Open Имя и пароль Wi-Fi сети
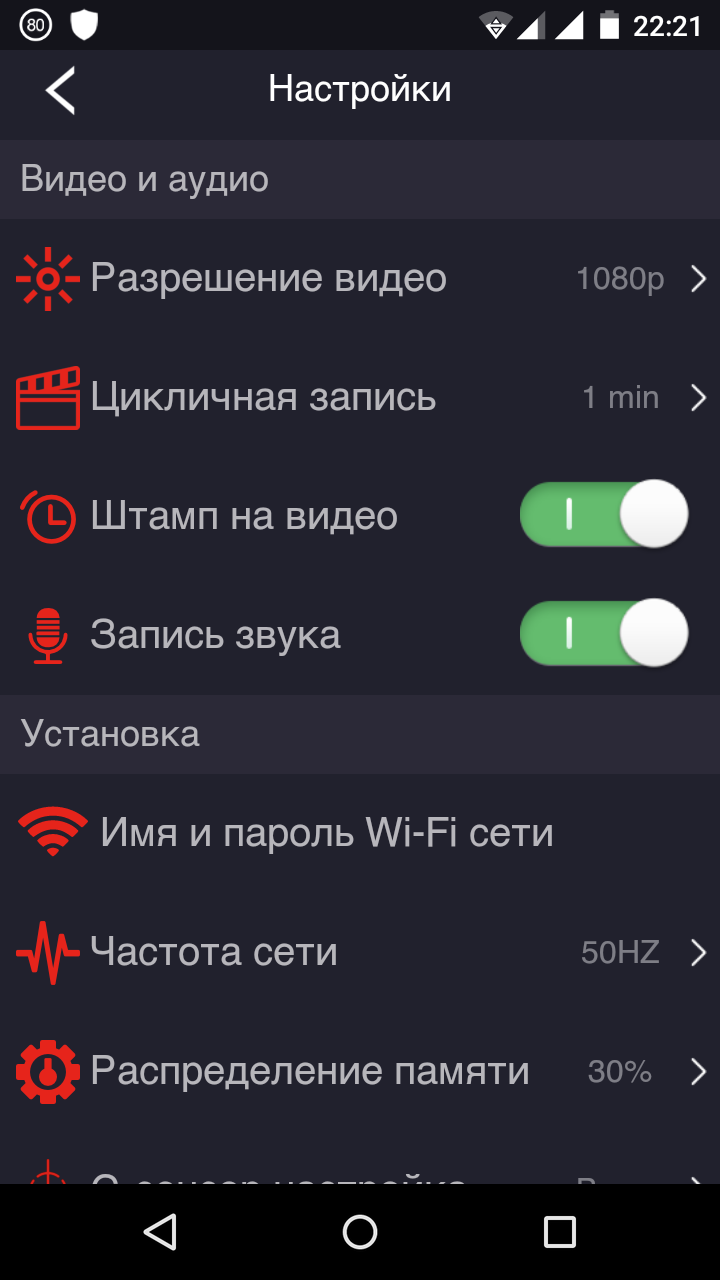Screen dimensions: 720x1280 326,832
